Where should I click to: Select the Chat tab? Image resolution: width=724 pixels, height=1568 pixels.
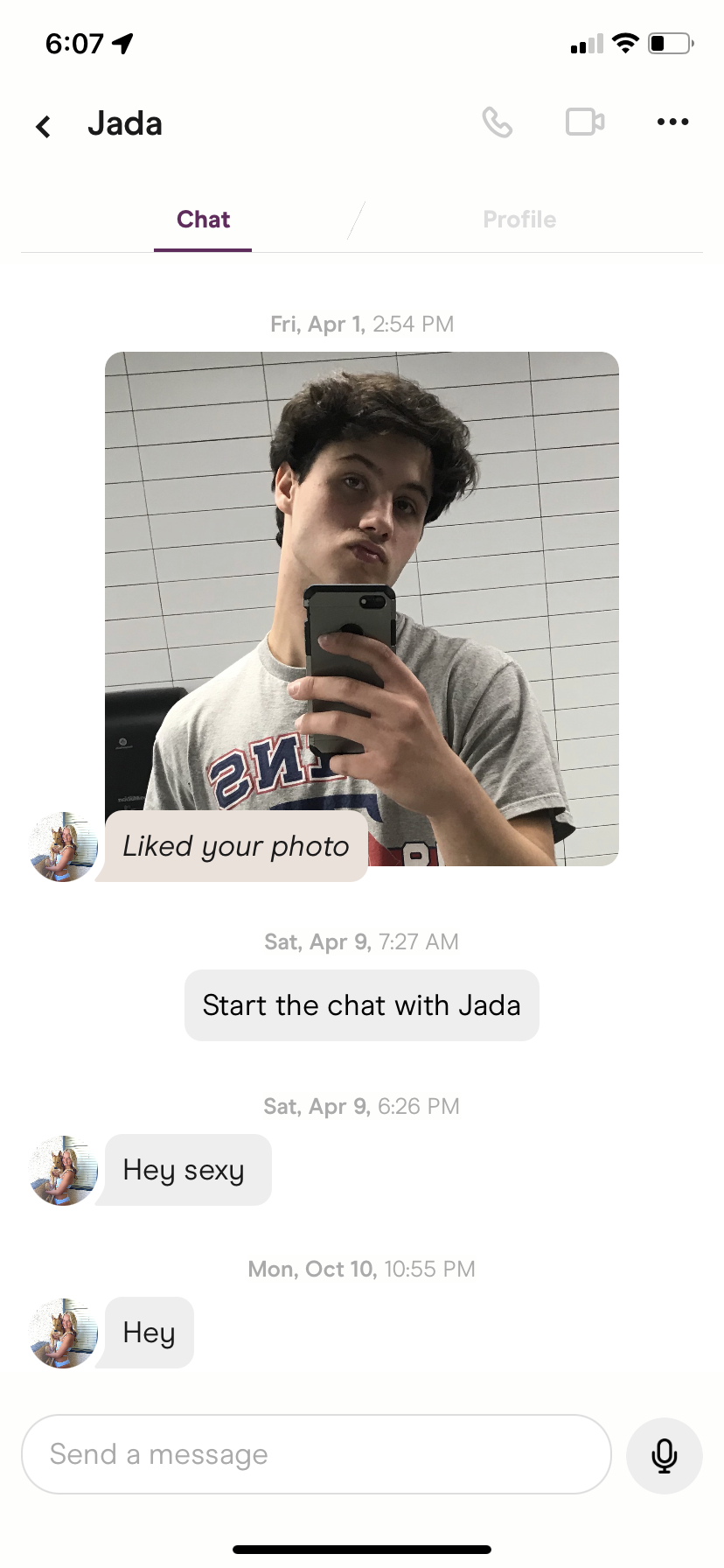coord(203,220)
